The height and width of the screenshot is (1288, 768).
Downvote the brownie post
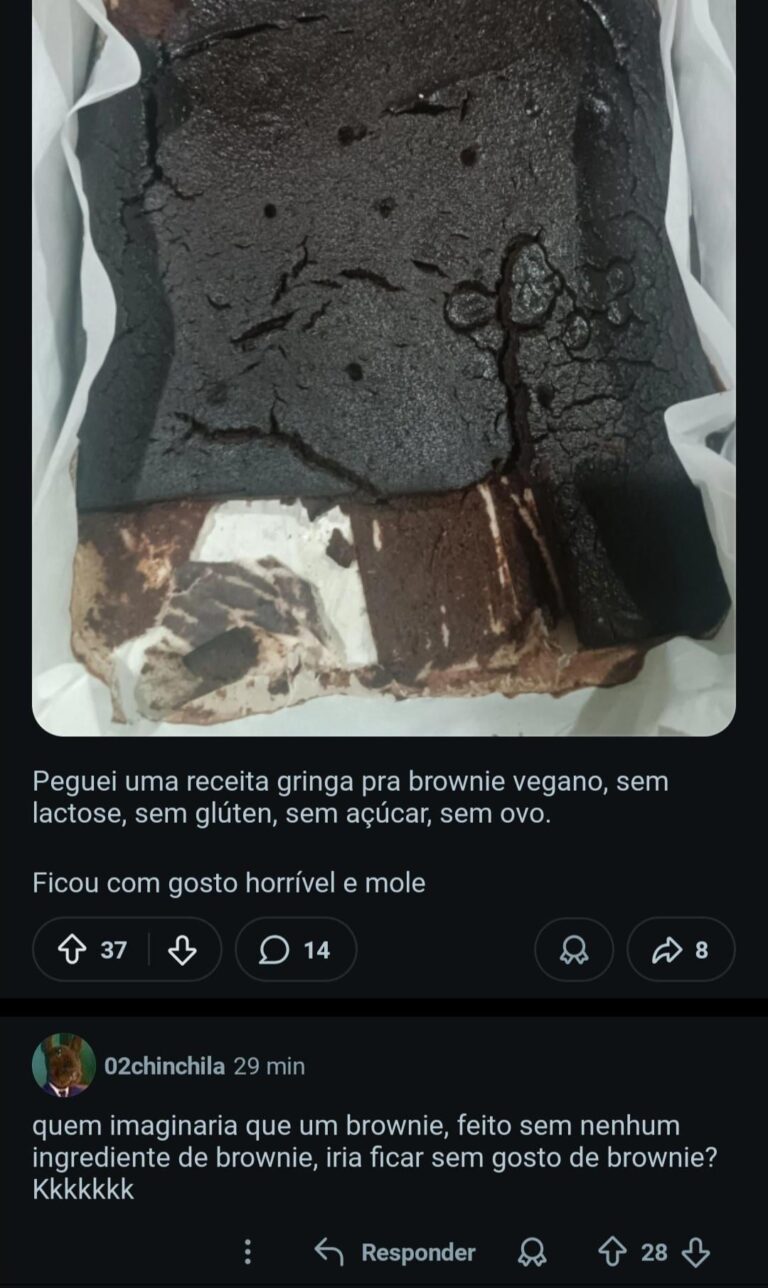[x=182, y=950]
